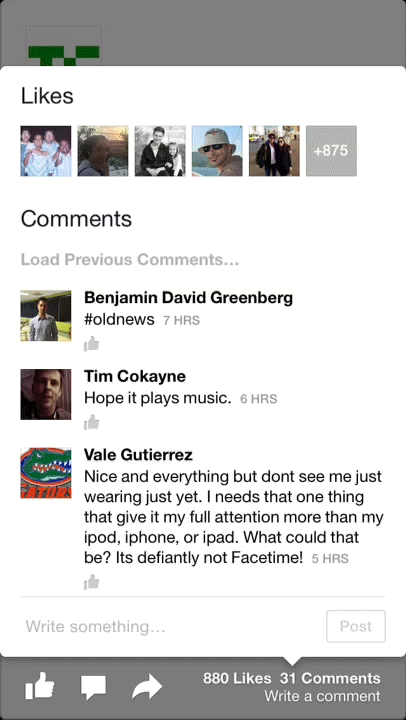Like the post with thumbs-up icon
Screen dimensions: 406x720
[39, 686]
